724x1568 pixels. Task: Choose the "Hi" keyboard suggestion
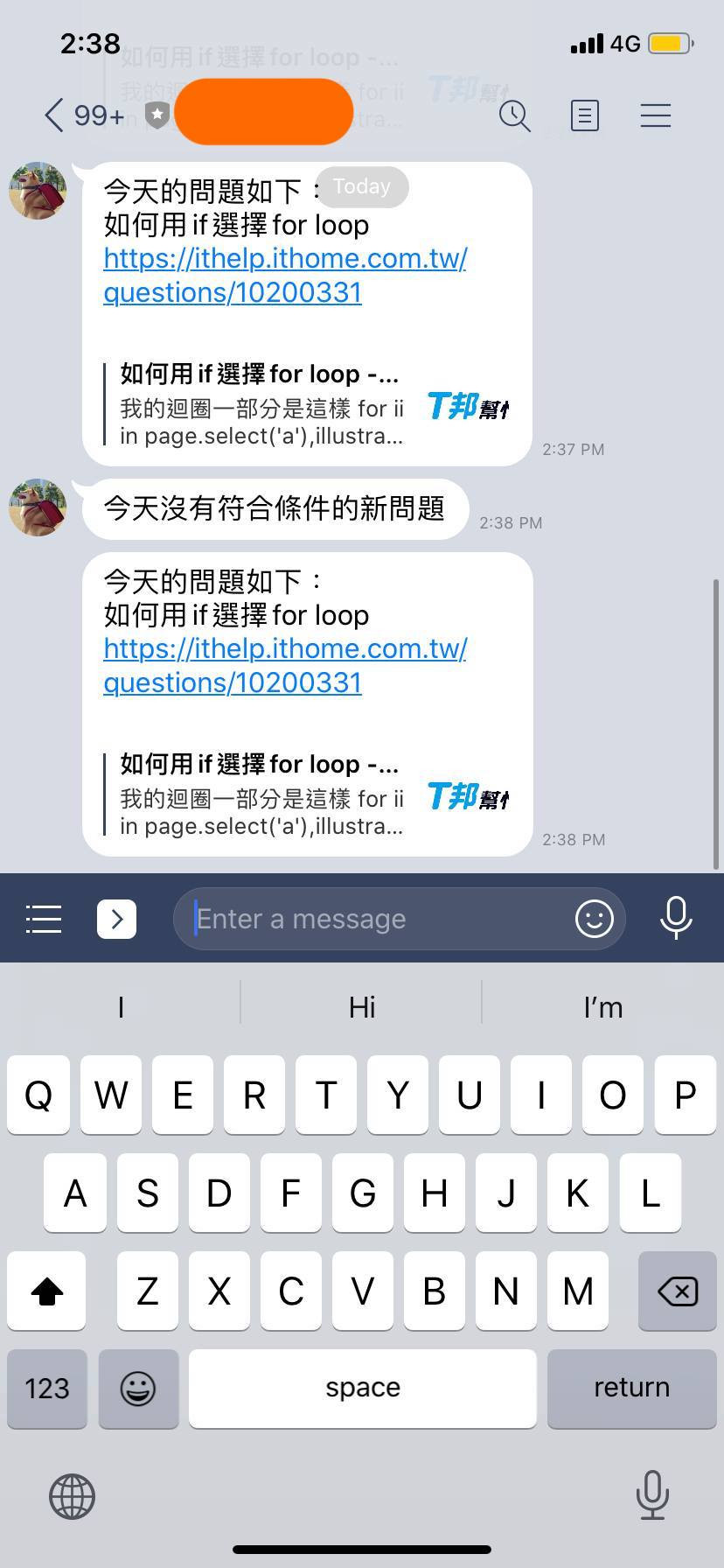(x=362, y=1007)
